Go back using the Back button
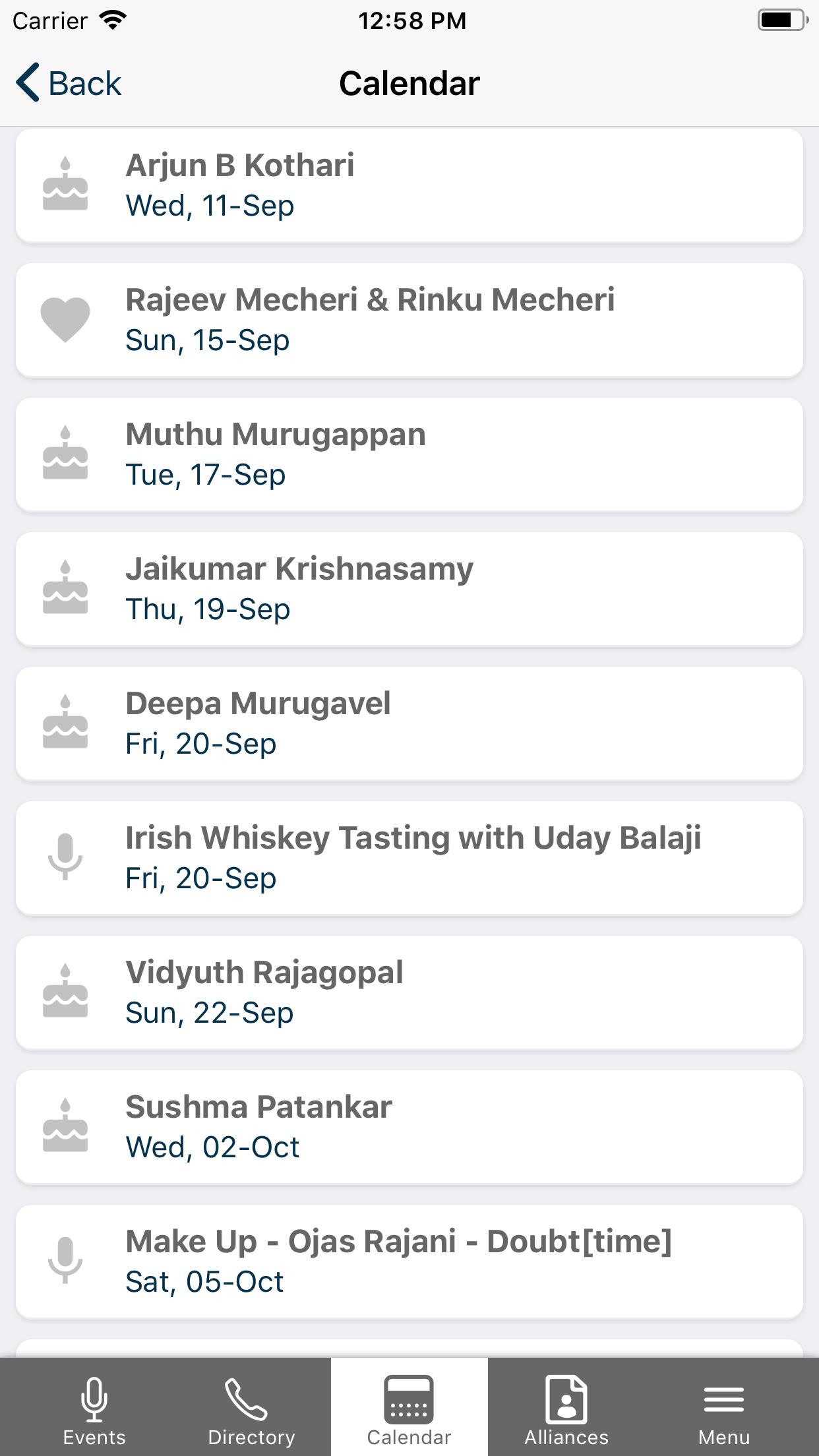The width and height of the screenshot is (819, 1456). click(69, 83)
